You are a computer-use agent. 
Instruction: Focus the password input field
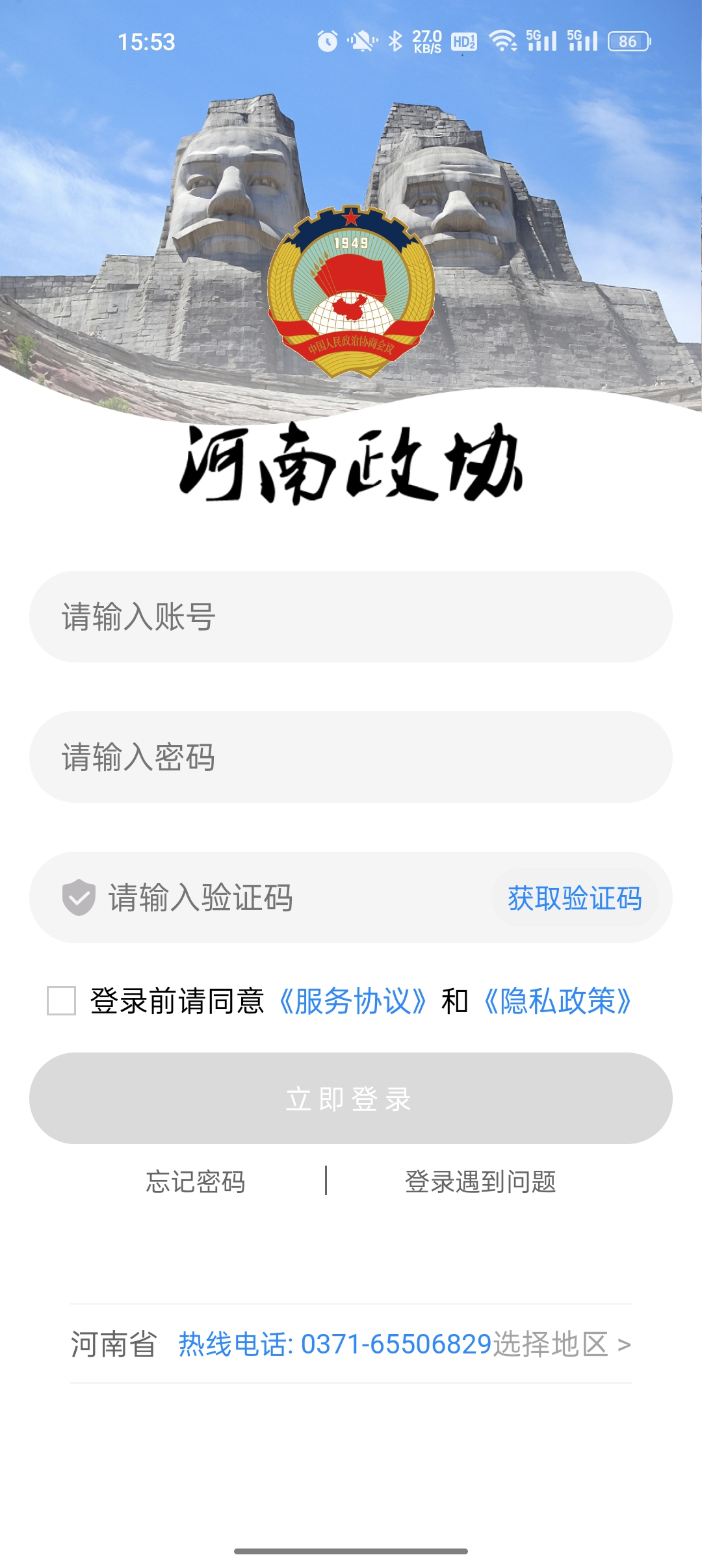click(351, 757)
